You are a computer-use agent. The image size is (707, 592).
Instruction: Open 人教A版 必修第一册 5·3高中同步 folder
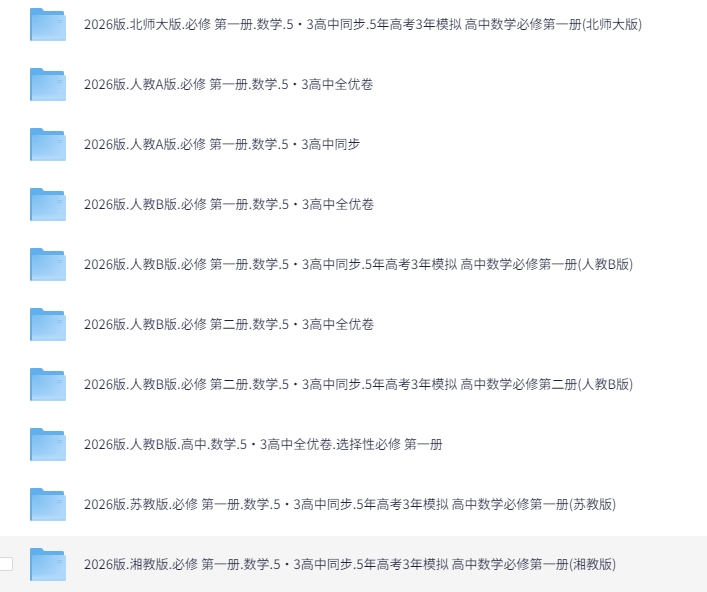pos(222,144)
